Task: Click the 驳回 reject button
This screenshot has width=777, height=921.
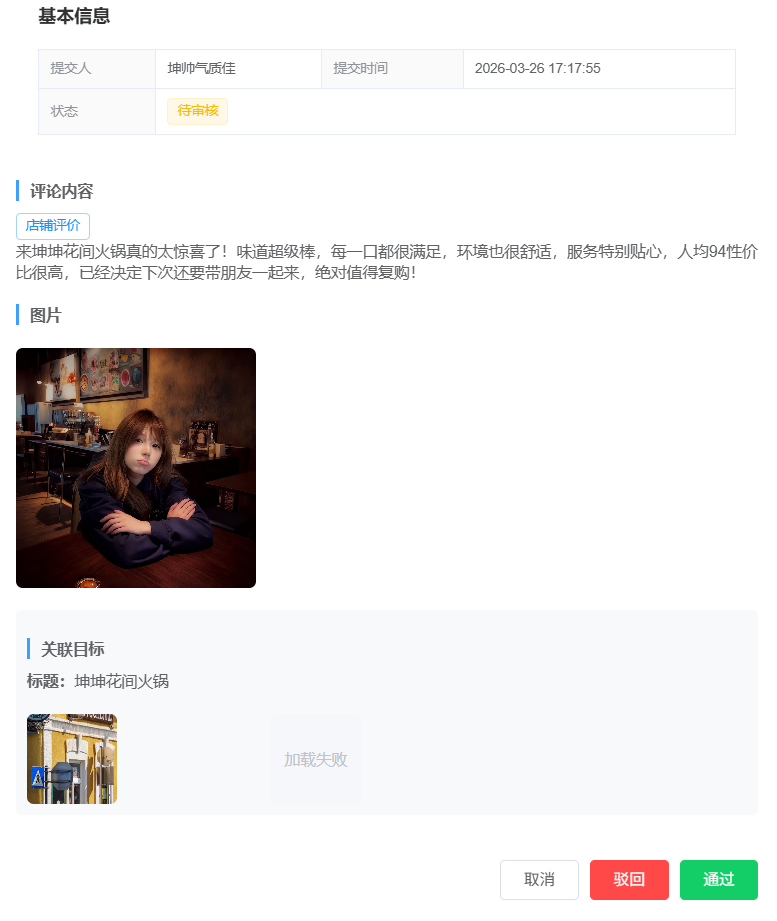Action: 629,880
